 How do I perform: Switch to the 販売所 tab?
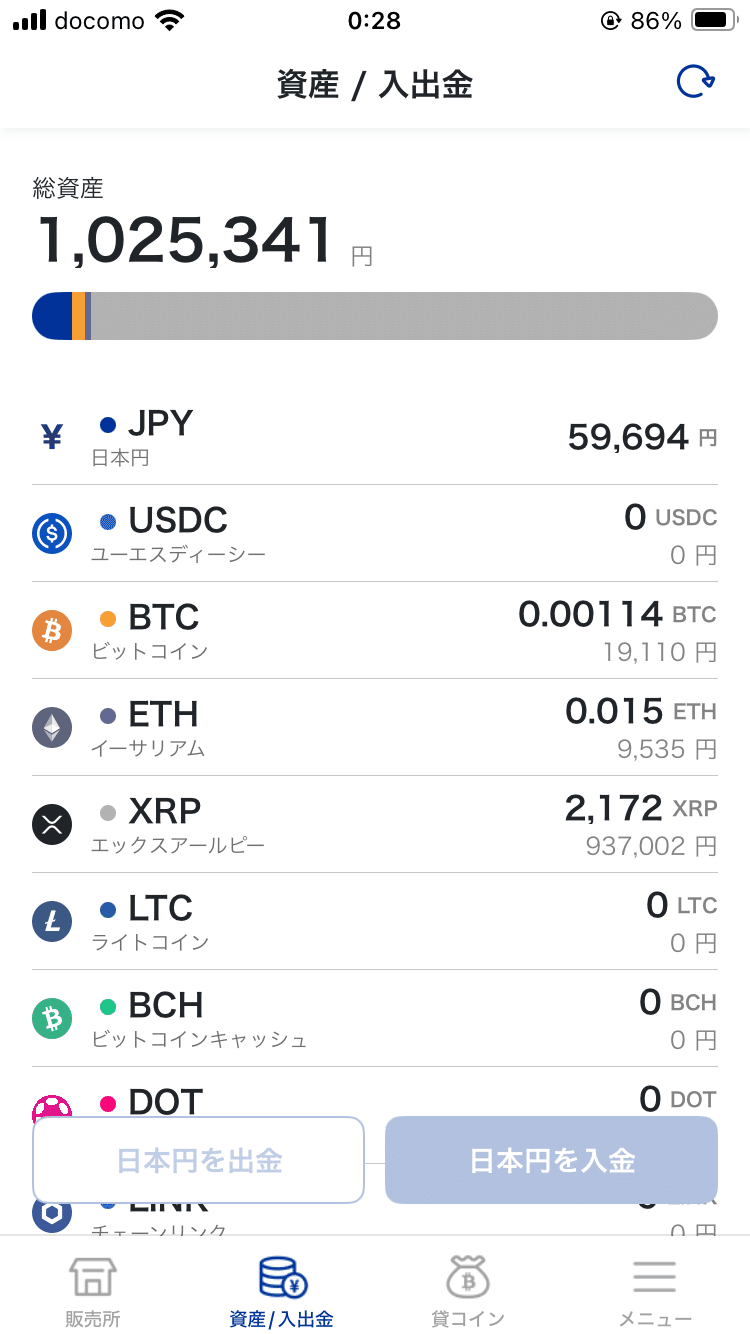point(93,1290)
